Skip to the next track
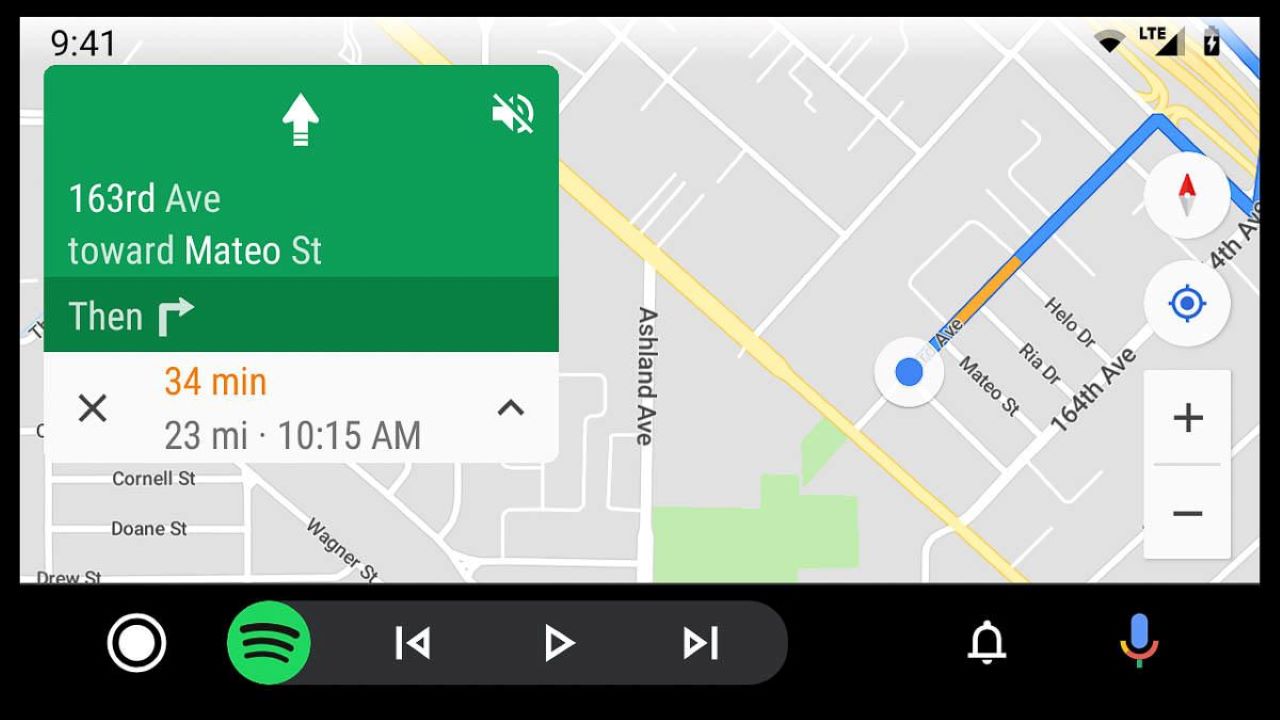 700,643
